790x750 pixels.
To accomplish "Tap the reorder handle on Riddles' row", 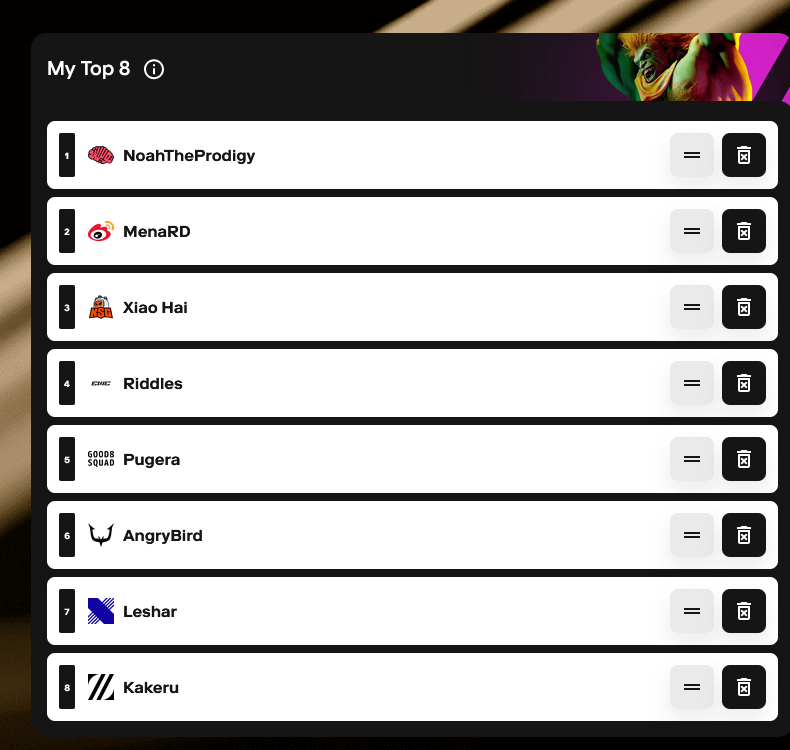I will click(691, 383).
